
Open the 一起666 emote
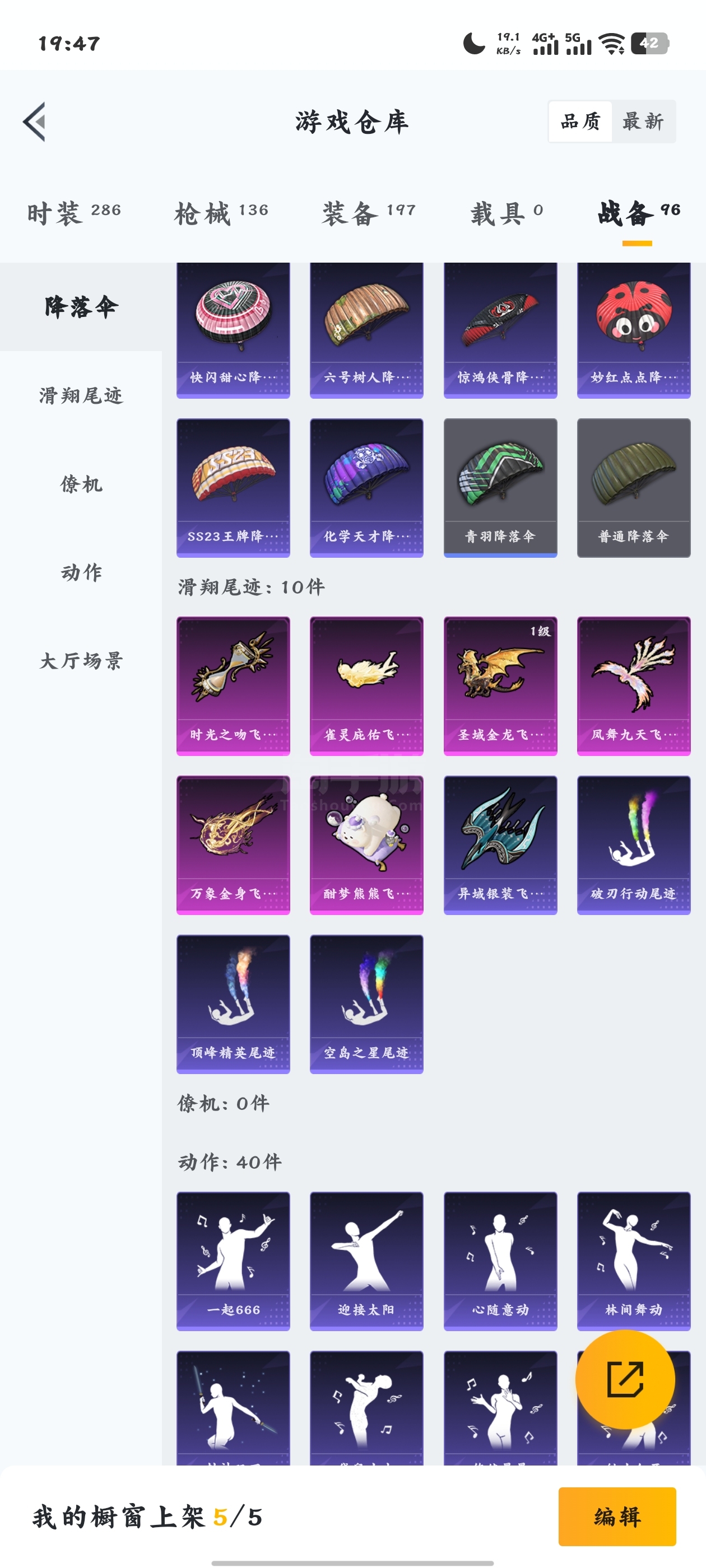tap(233, 1261)
